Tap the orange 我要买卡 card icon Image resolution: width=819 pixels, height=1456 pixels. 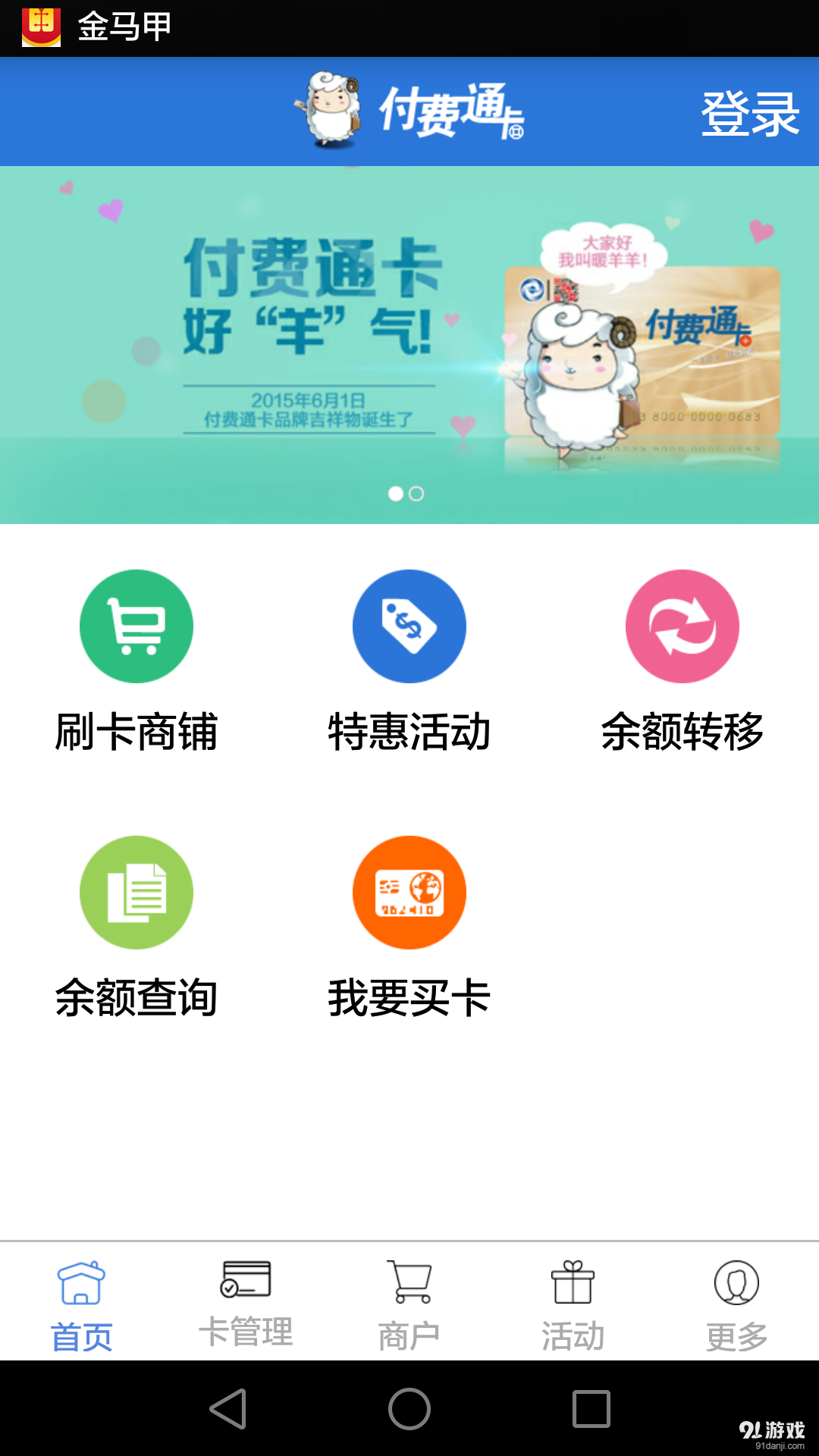(409, 893)
